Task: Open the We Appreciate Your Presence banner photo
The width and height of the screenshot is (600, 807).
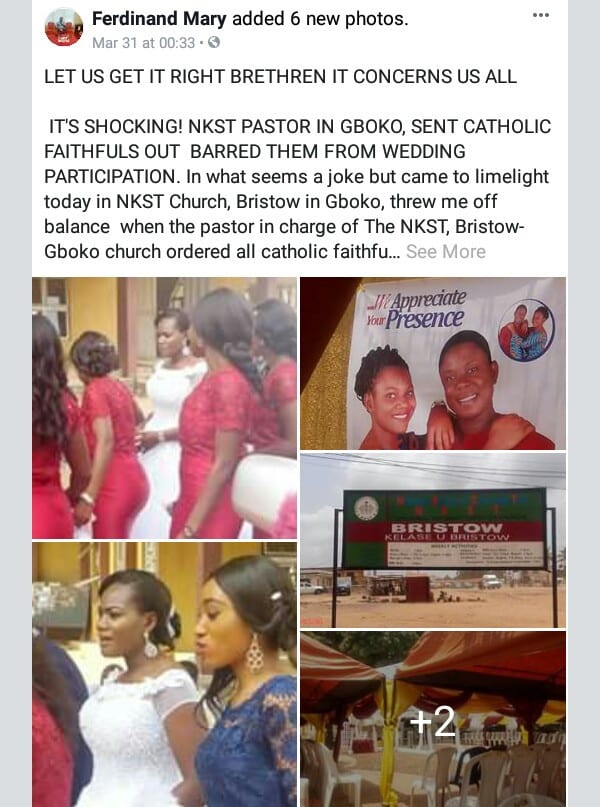Action: tap(433, 363)
